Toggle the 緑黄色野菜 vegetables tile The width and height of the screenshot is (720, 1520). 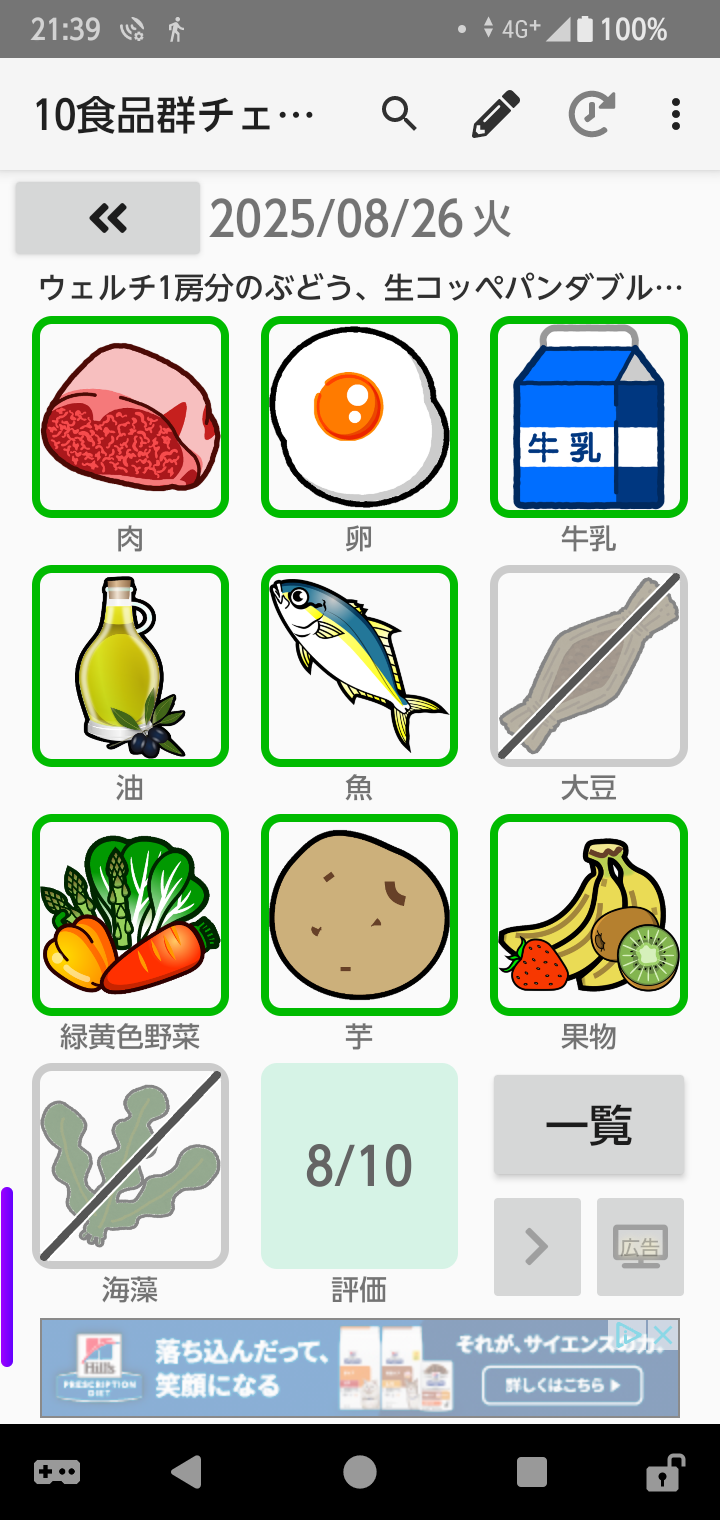click(x=130, y=915)
